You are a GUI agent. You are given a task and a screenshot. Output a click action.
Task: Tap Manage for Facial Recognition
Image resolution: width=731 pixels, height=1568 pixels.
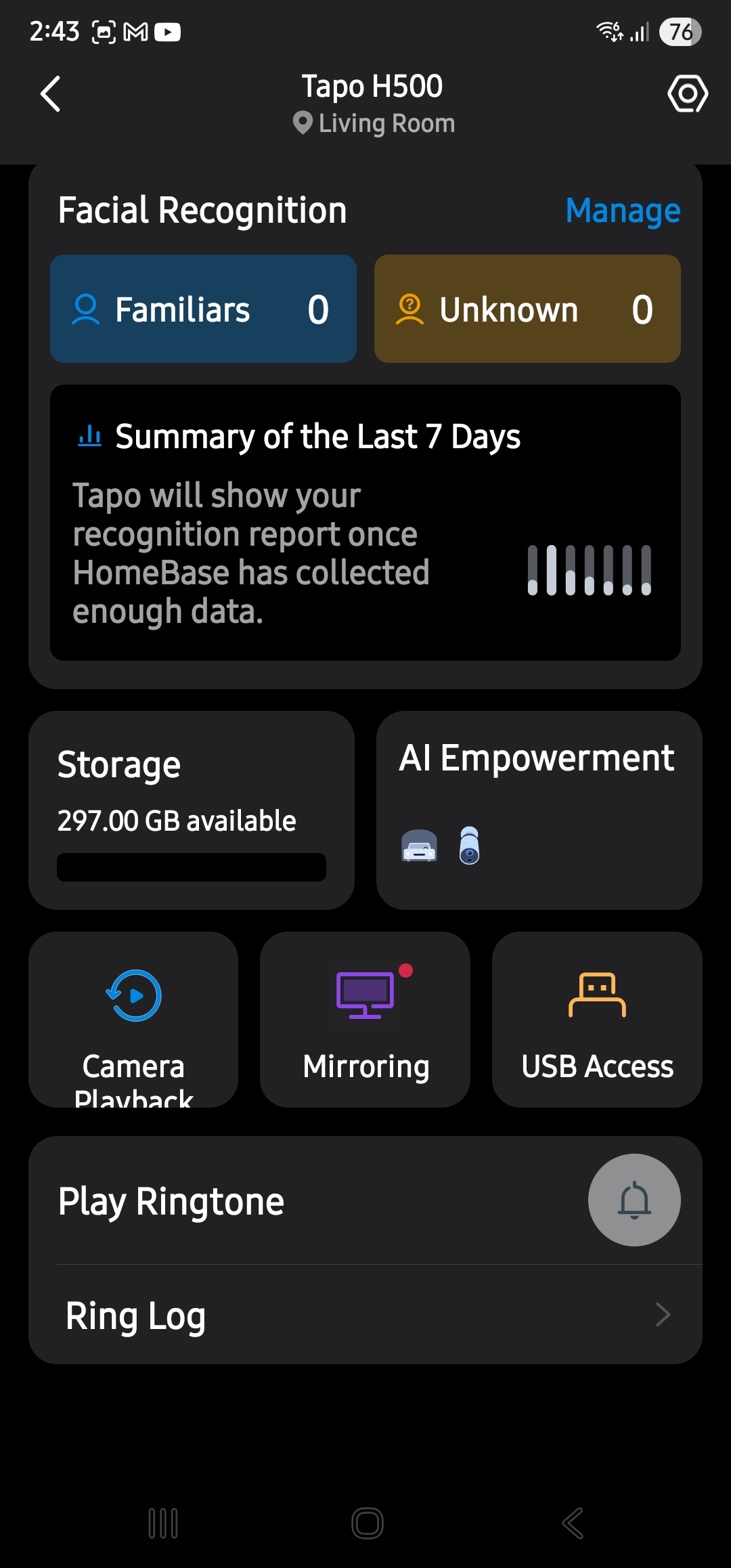click(x=622, y=211)
